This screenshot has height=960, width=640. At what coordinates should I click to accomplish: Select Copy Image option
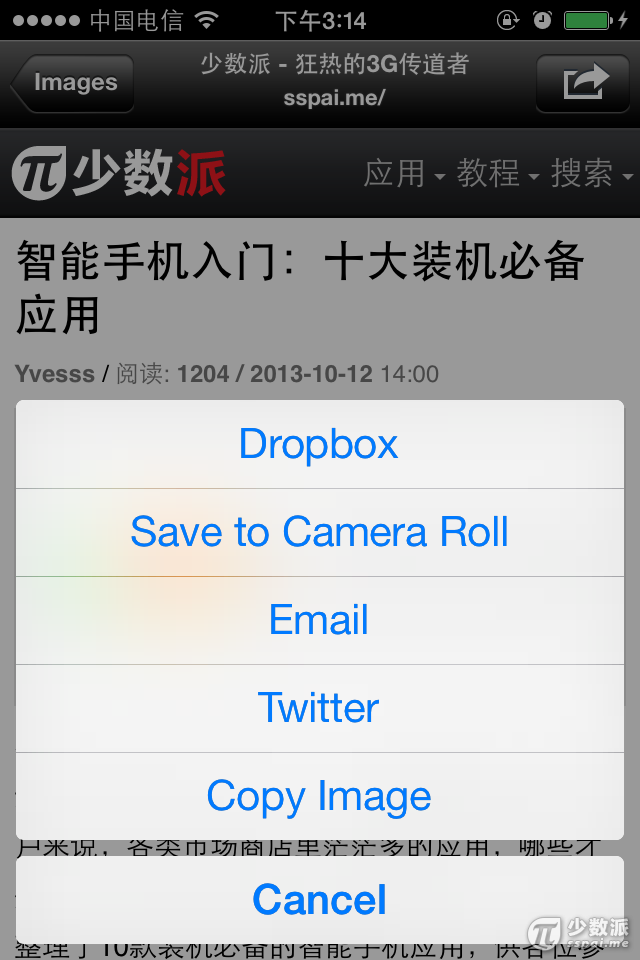click(x=319, y=796)
